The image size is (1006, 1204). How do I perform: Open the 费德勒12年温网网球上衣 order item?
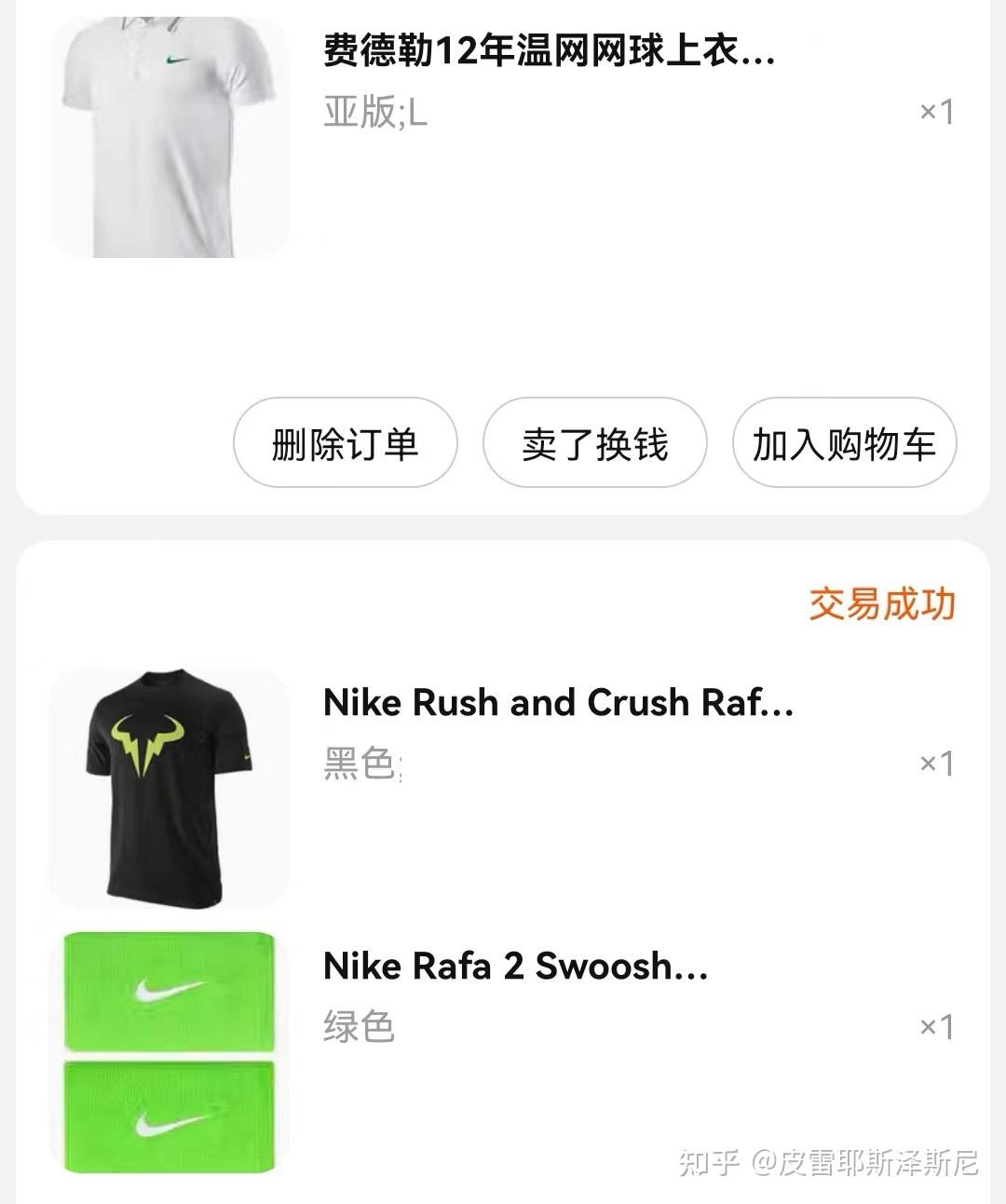point(549,51)
